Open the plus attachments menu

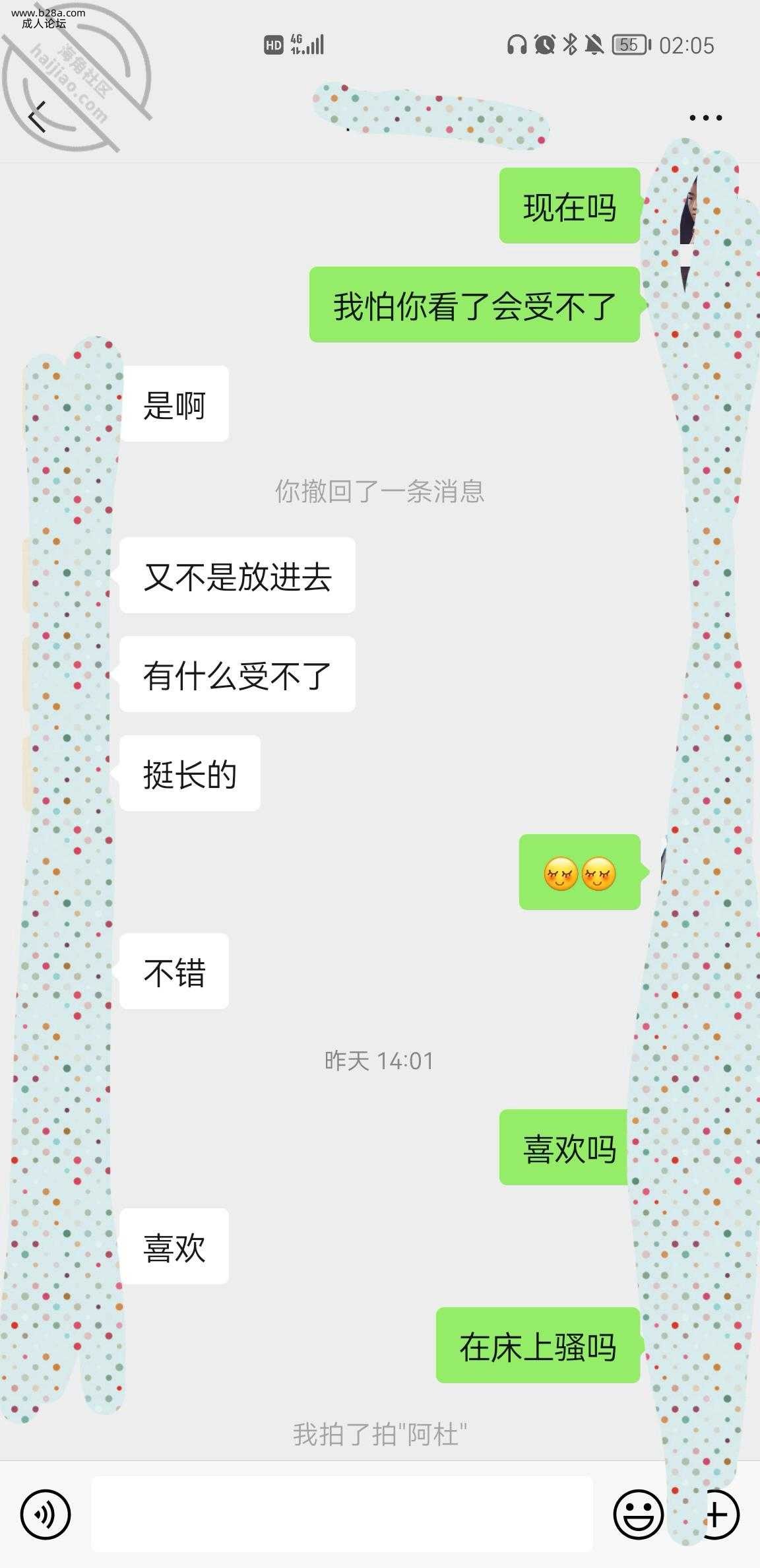[718, 1514]
